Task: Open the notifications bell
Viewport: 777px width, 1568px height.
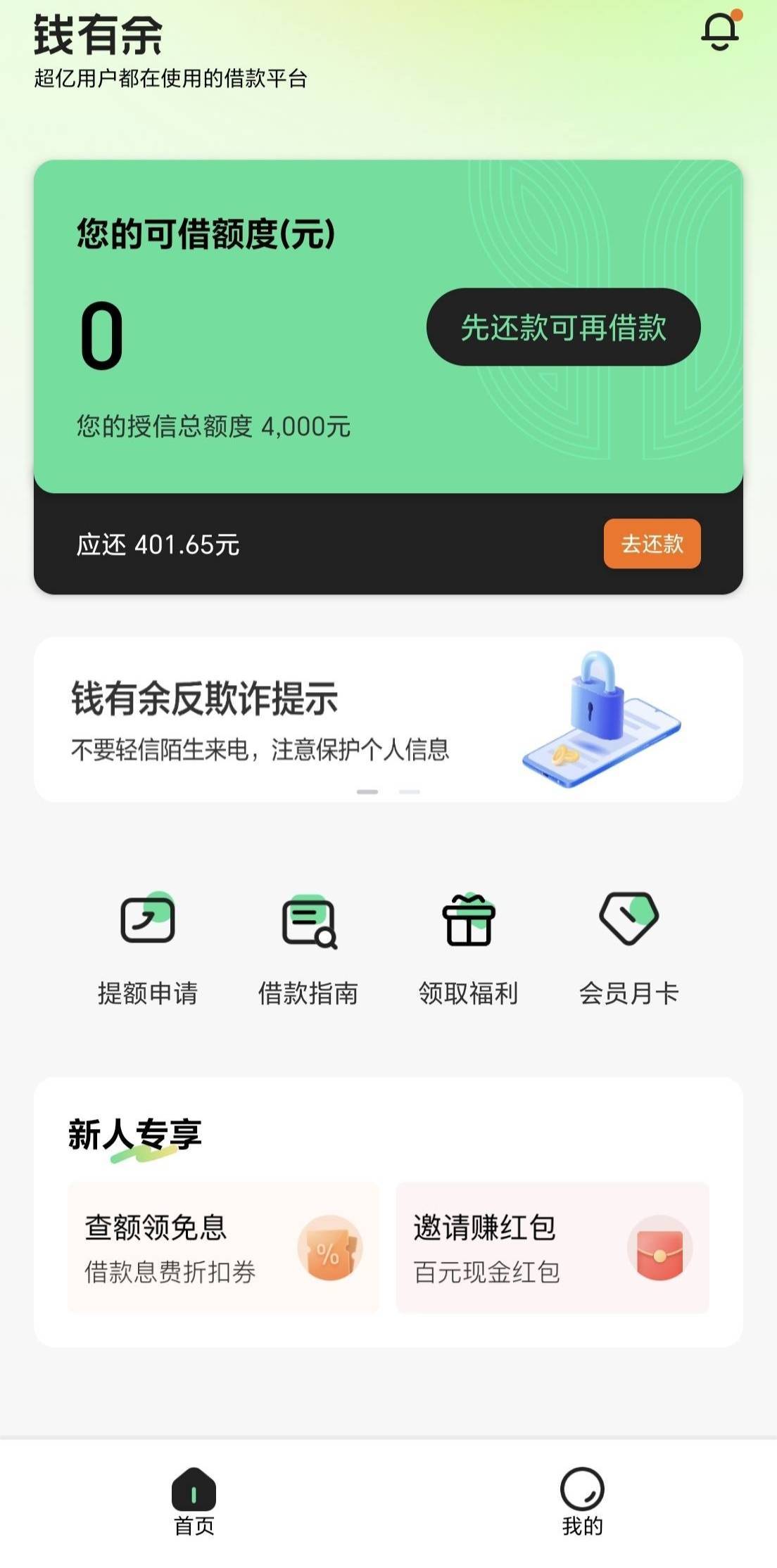Action: tap(721, 30)
